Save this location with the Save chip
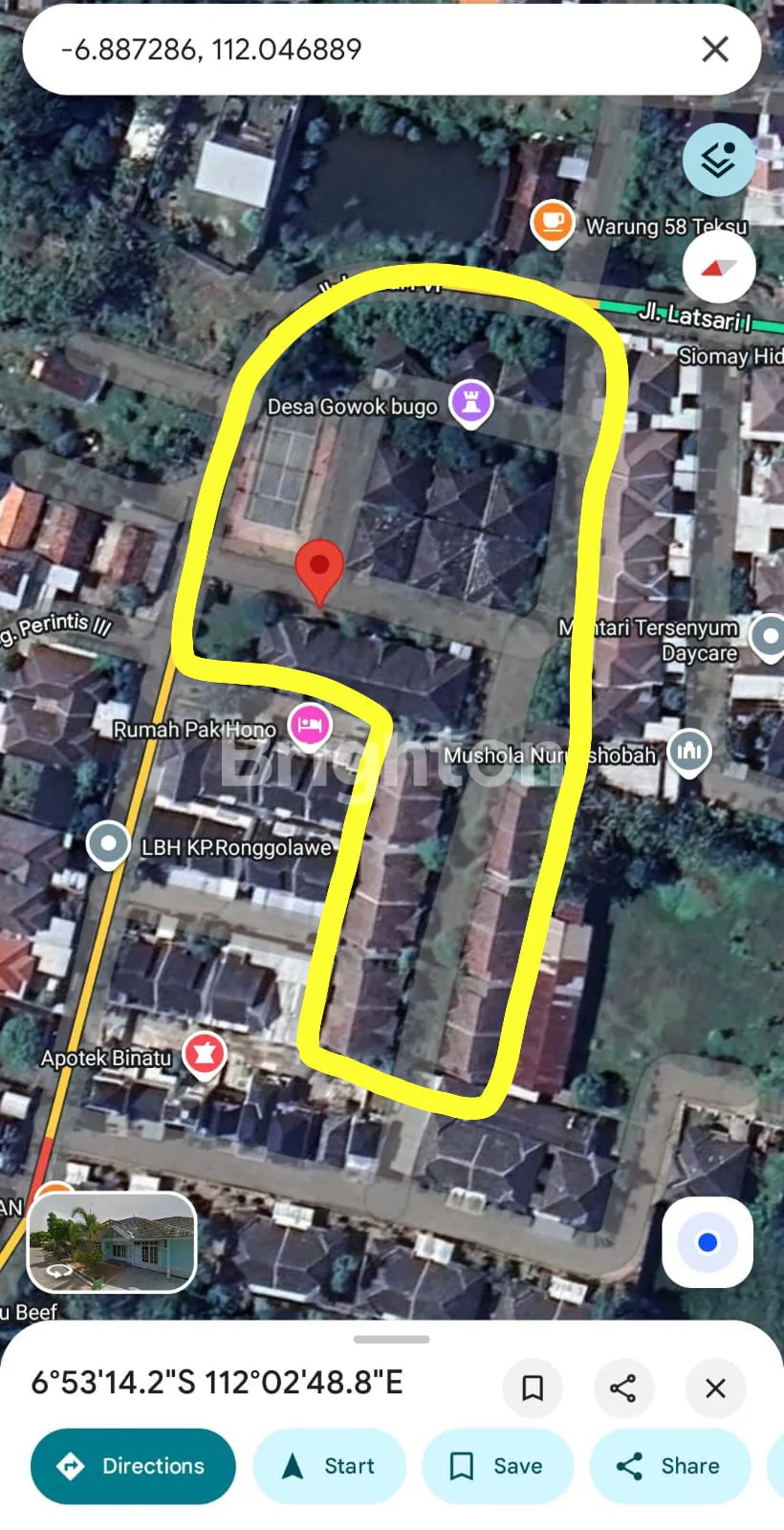 pyautogui.click(x=497, y=1466)
